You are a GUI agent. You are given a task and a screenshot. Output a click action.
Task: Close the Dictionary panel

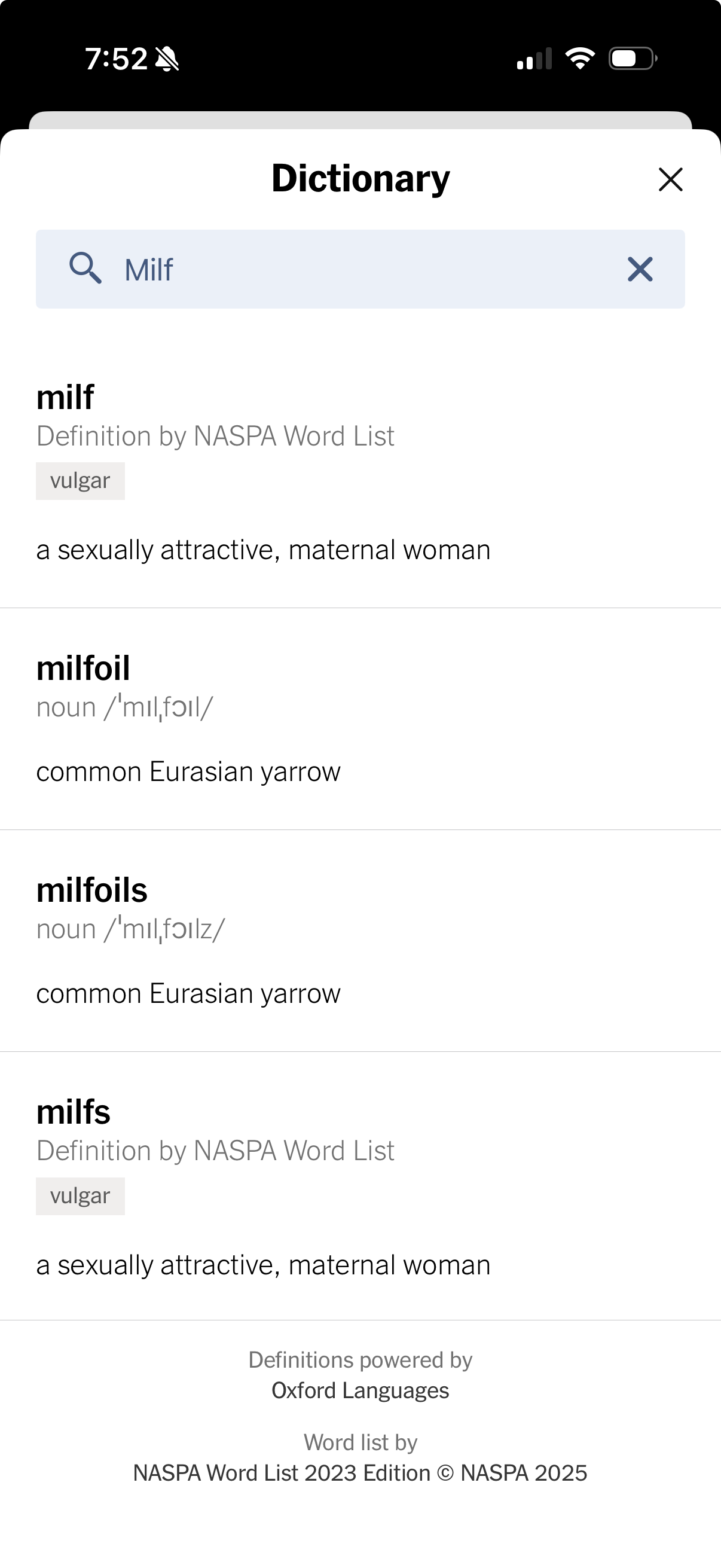[x=670, y=179]
